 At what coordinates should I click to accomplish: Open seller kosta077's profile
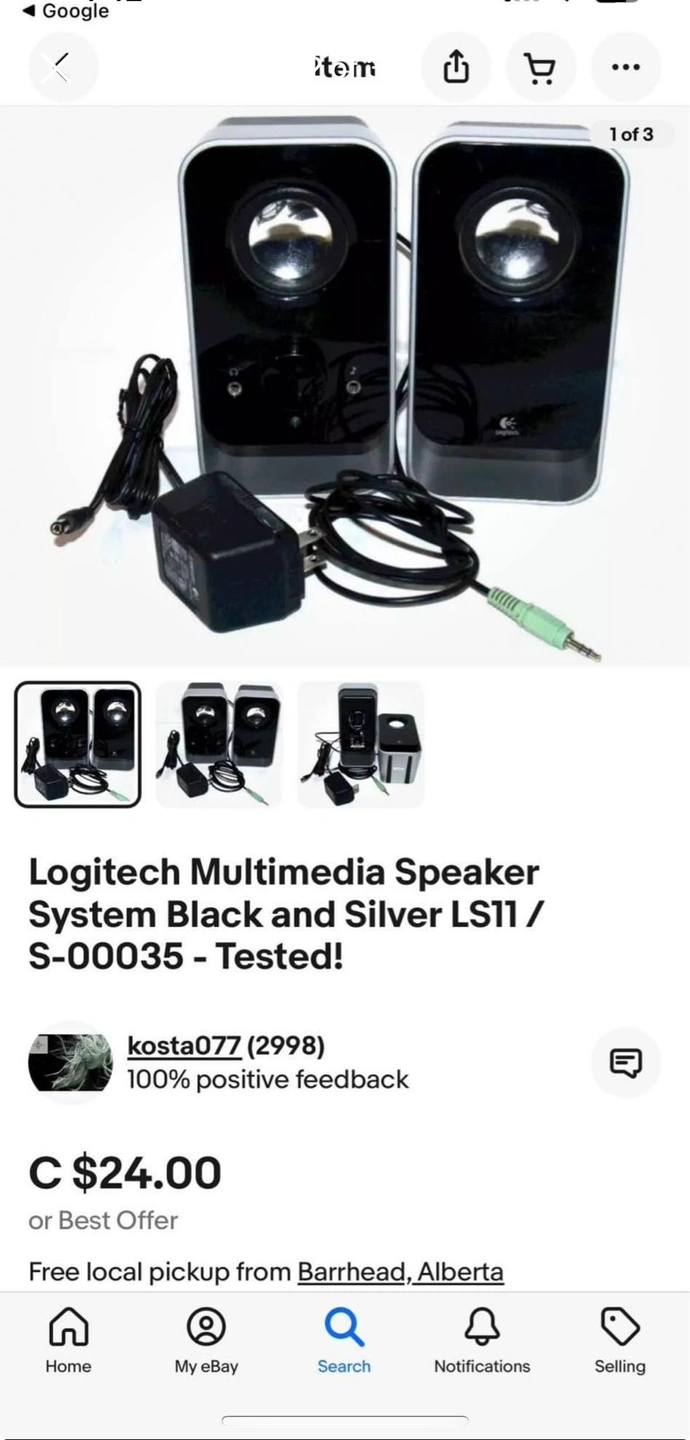point(184,1046)
